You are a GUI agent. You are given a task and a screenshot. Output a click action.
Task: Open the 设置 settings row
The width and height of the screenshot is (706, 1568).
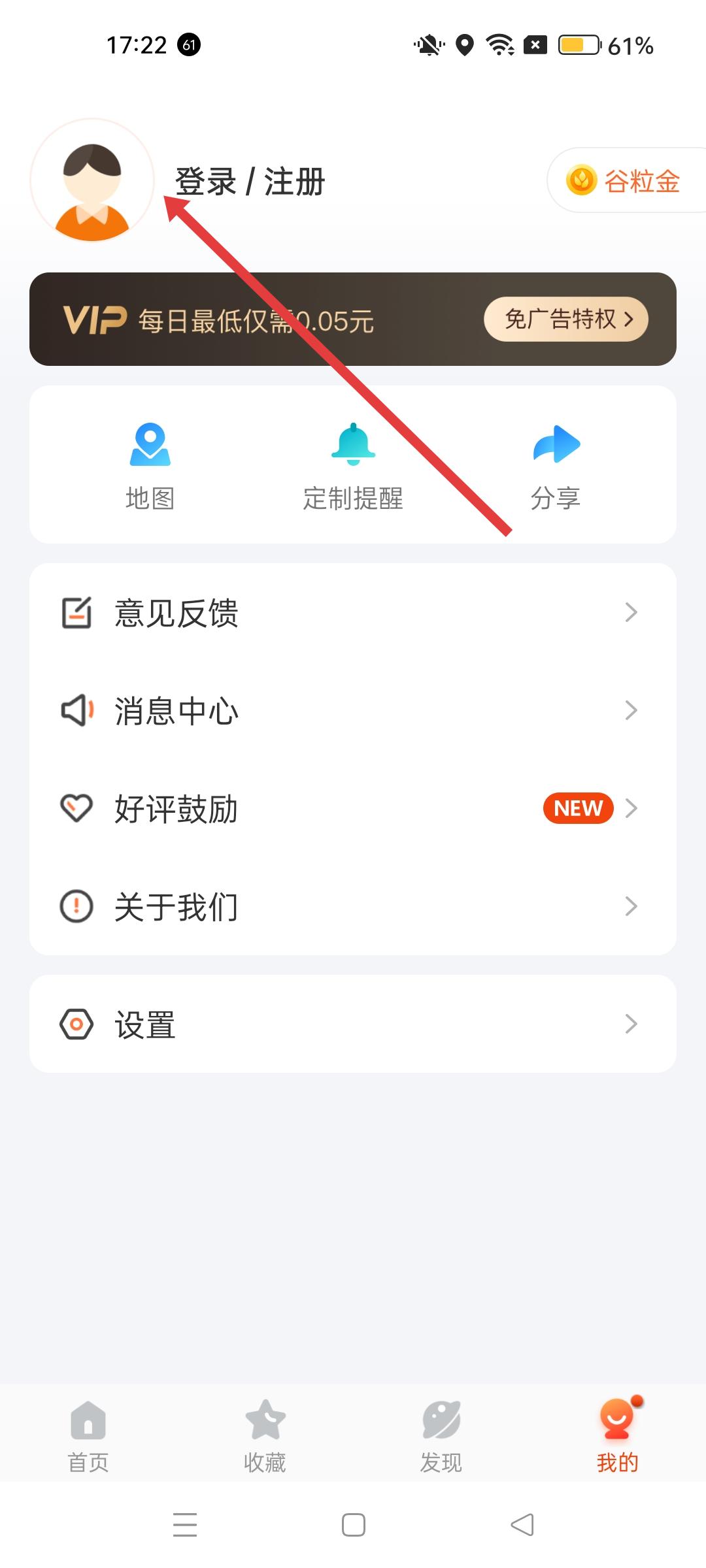[x=353, y=1024]
